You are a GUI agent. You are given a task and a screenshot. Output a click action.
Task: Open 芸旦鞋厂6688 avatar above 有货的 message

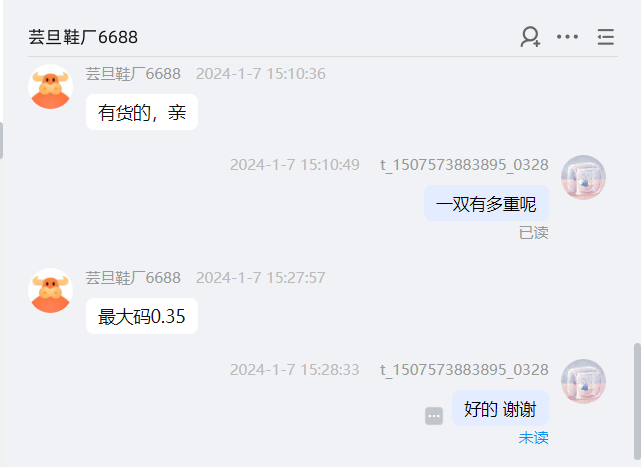[x=50, y=87]
